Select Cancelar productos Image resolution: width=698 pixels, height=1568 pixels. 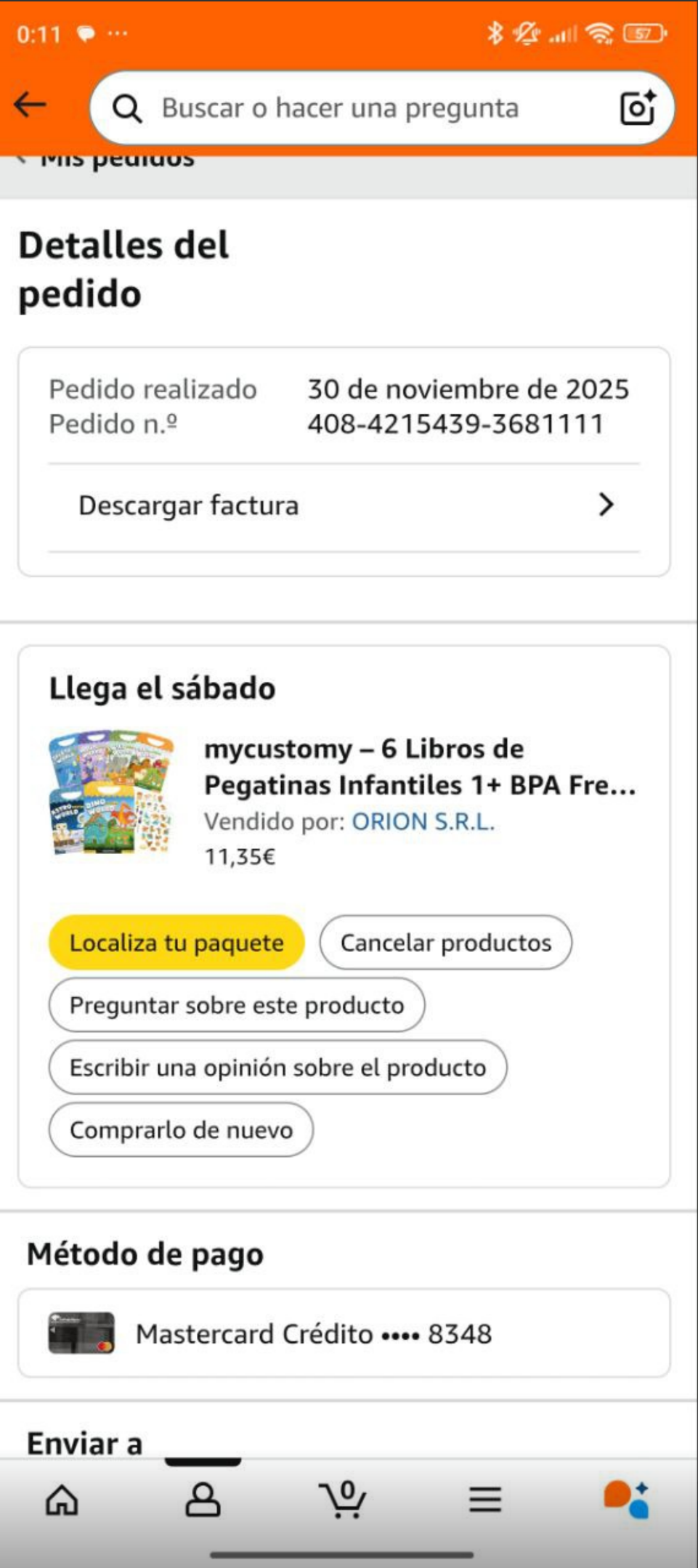pyautogui.click(x=445, y=943)
